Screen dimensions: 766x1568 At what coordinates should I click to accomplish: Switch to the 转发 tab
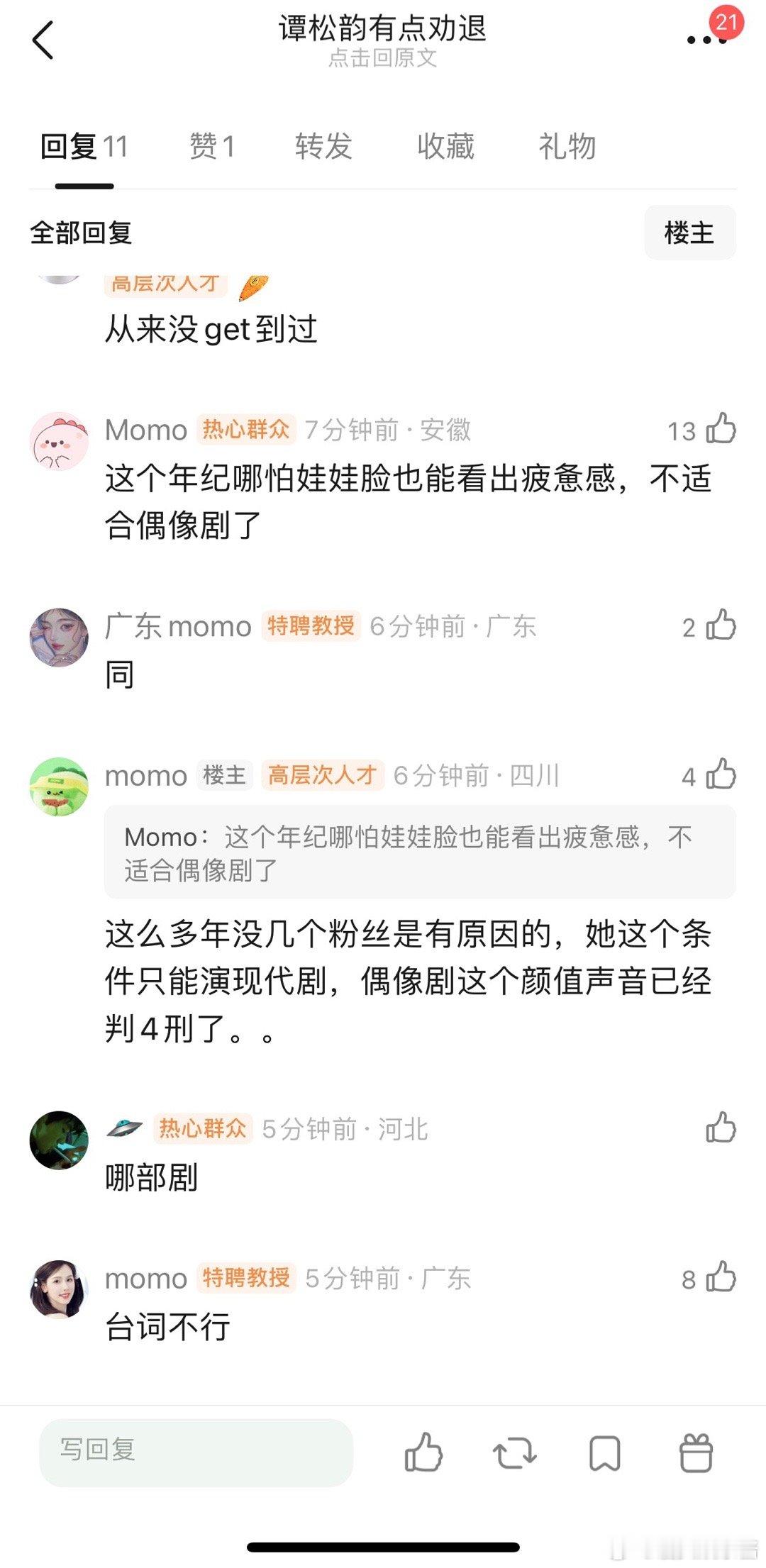coord(323,146)
